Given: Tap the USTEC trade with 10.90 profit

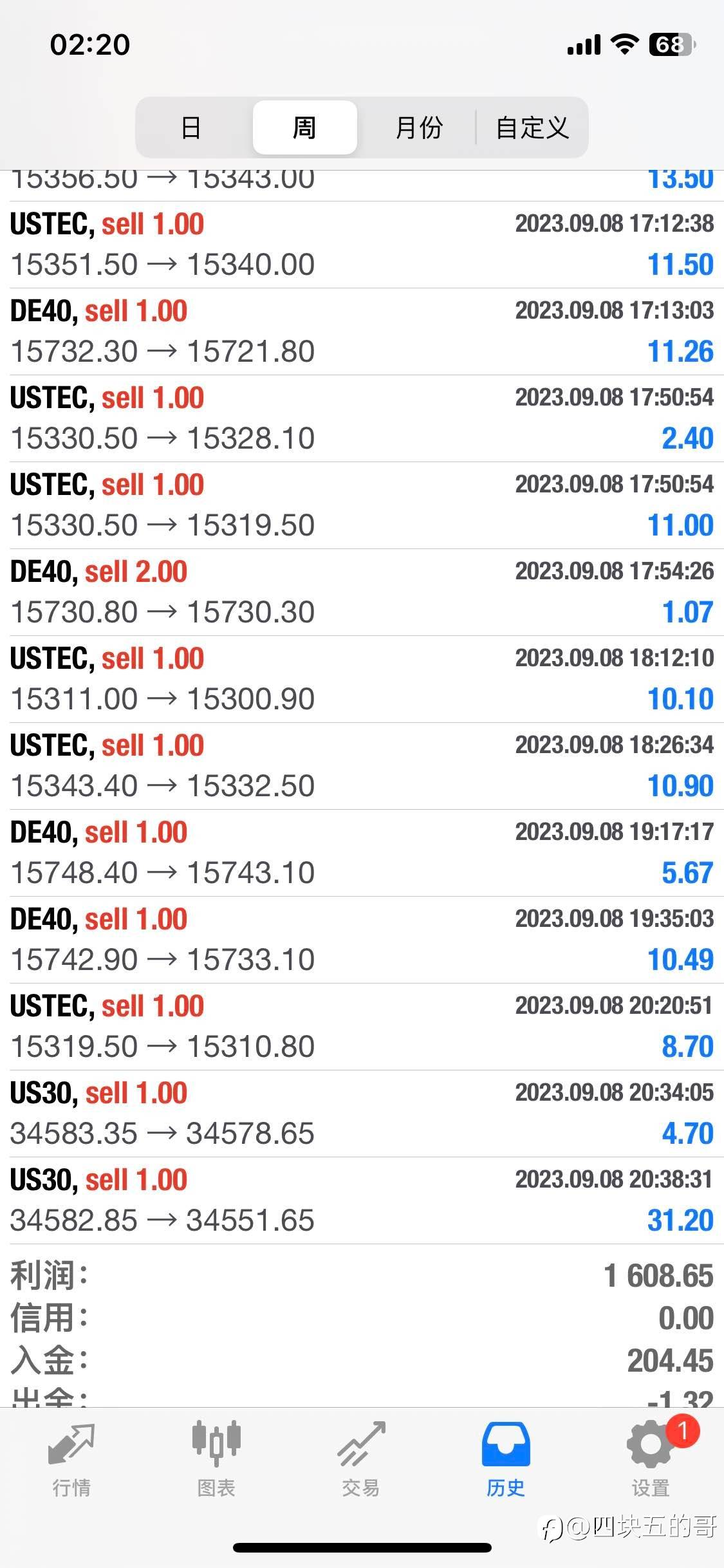Looking at the screenshot, I should [362, 766].
